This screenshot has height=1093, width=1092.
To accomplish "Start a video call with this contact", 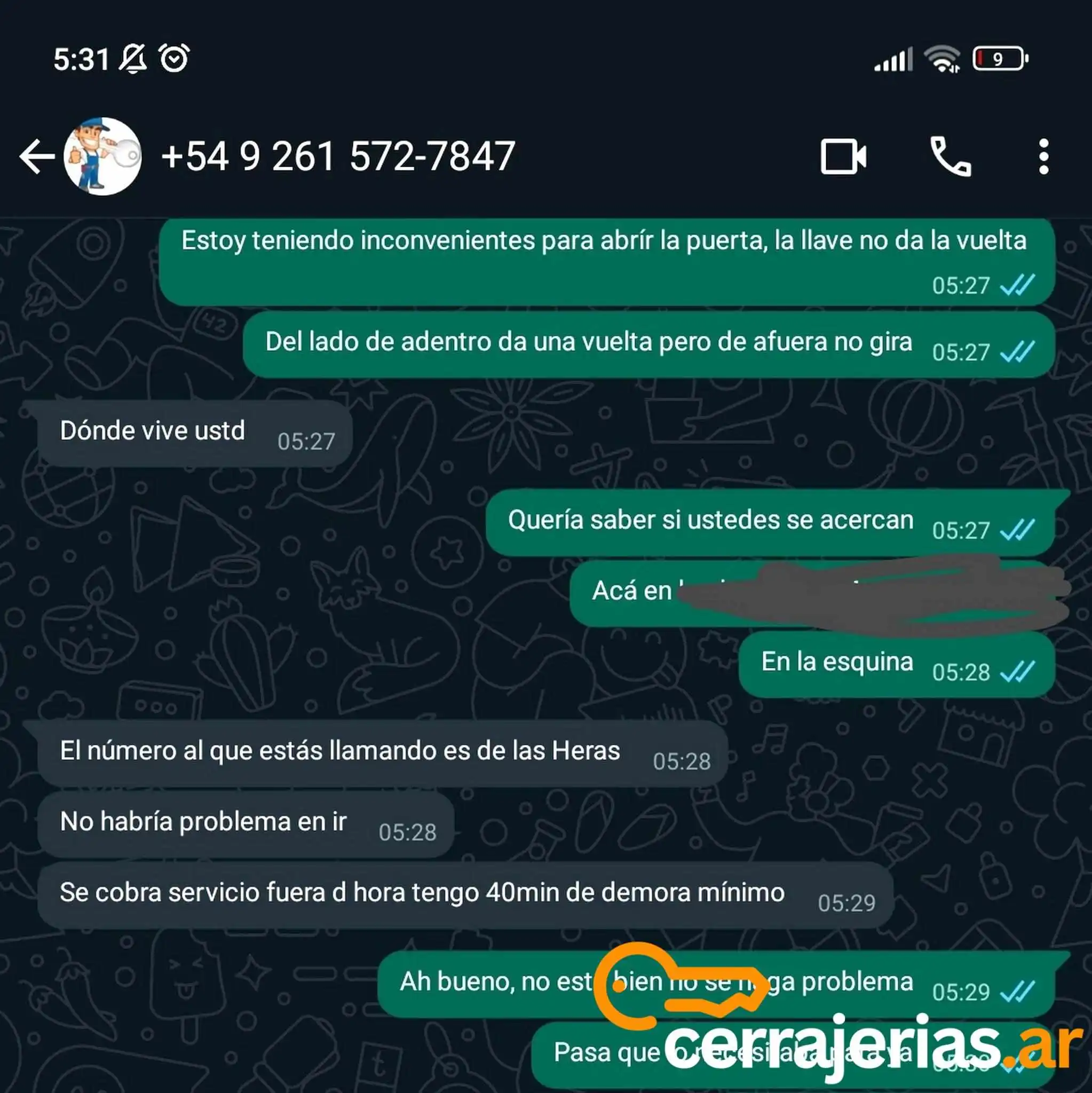I will coord(843,156).
